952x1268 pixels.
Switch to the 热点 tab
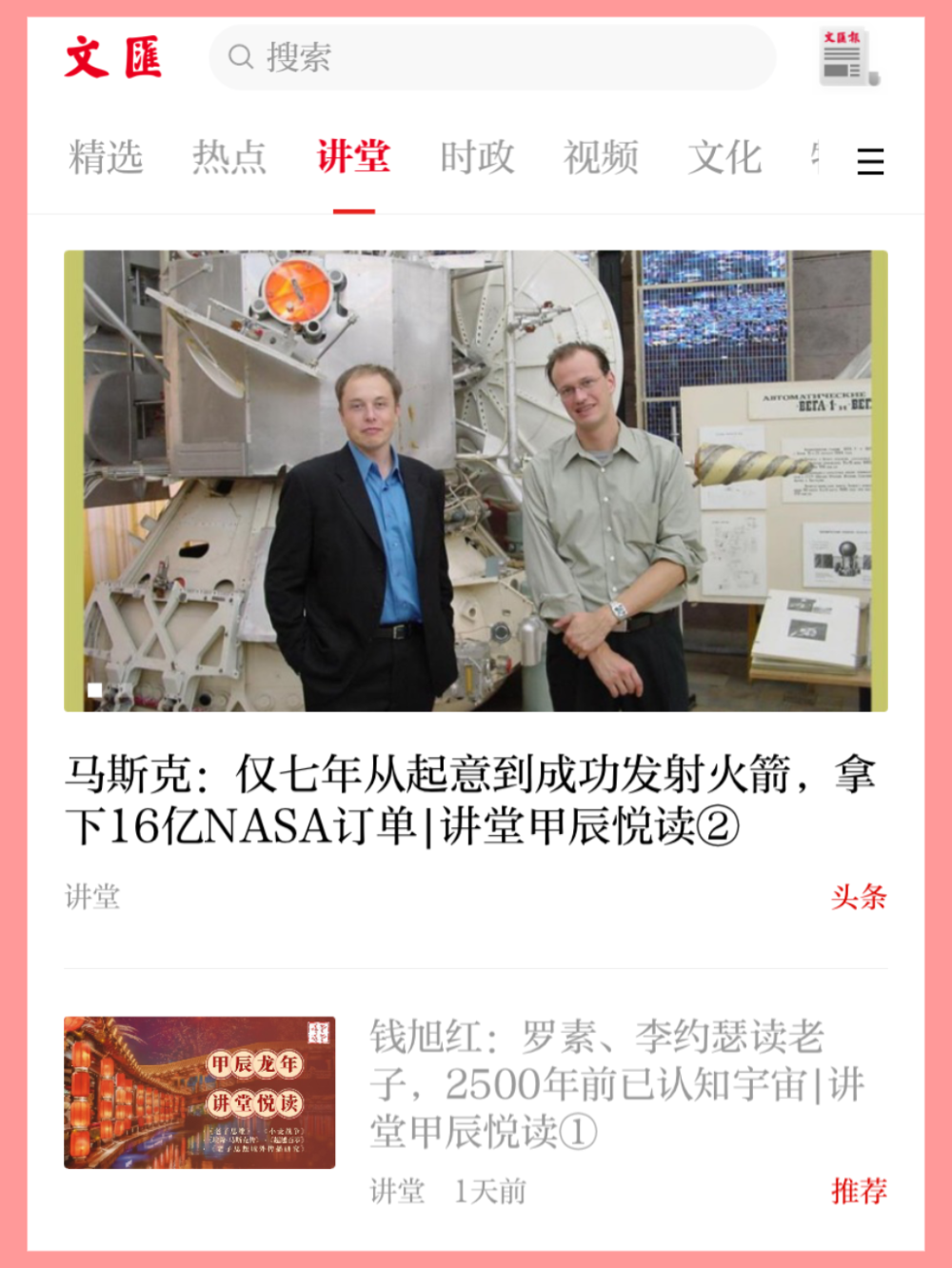pyautogui.click(x=229, y=157)
